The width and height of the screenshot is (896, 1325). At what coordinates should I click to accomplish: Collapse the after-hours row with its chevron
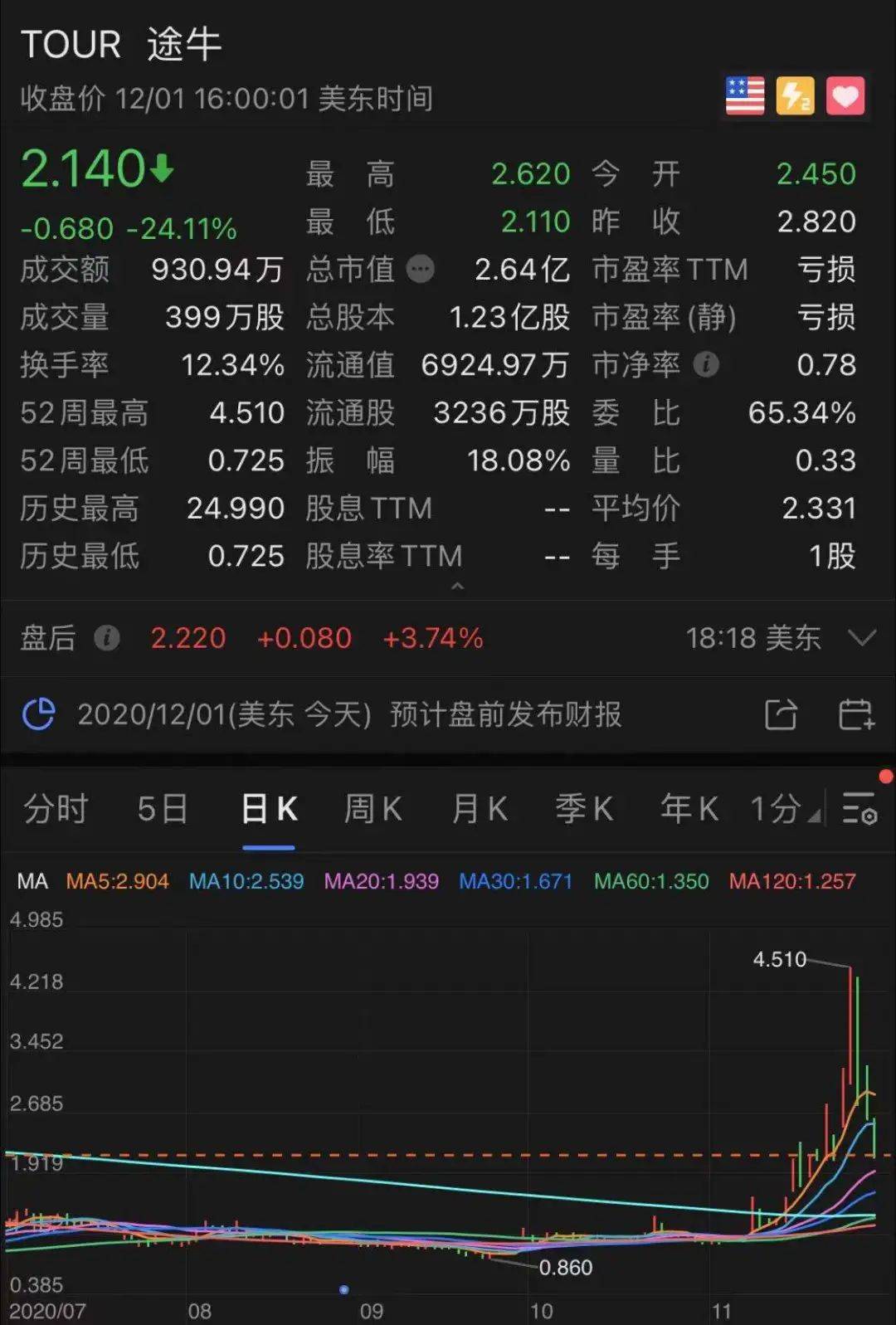(860, 639)
